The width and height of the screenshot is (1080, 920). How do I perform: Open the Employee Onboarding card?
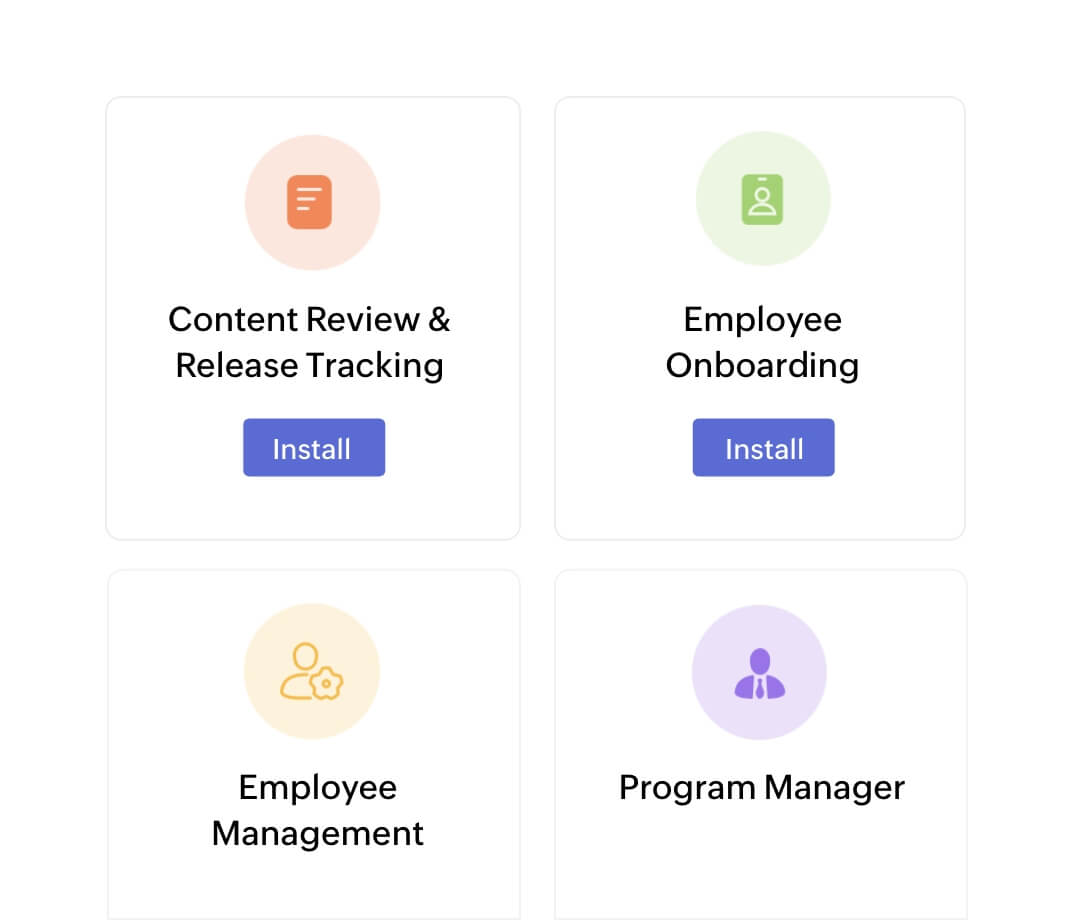point(762,342)
